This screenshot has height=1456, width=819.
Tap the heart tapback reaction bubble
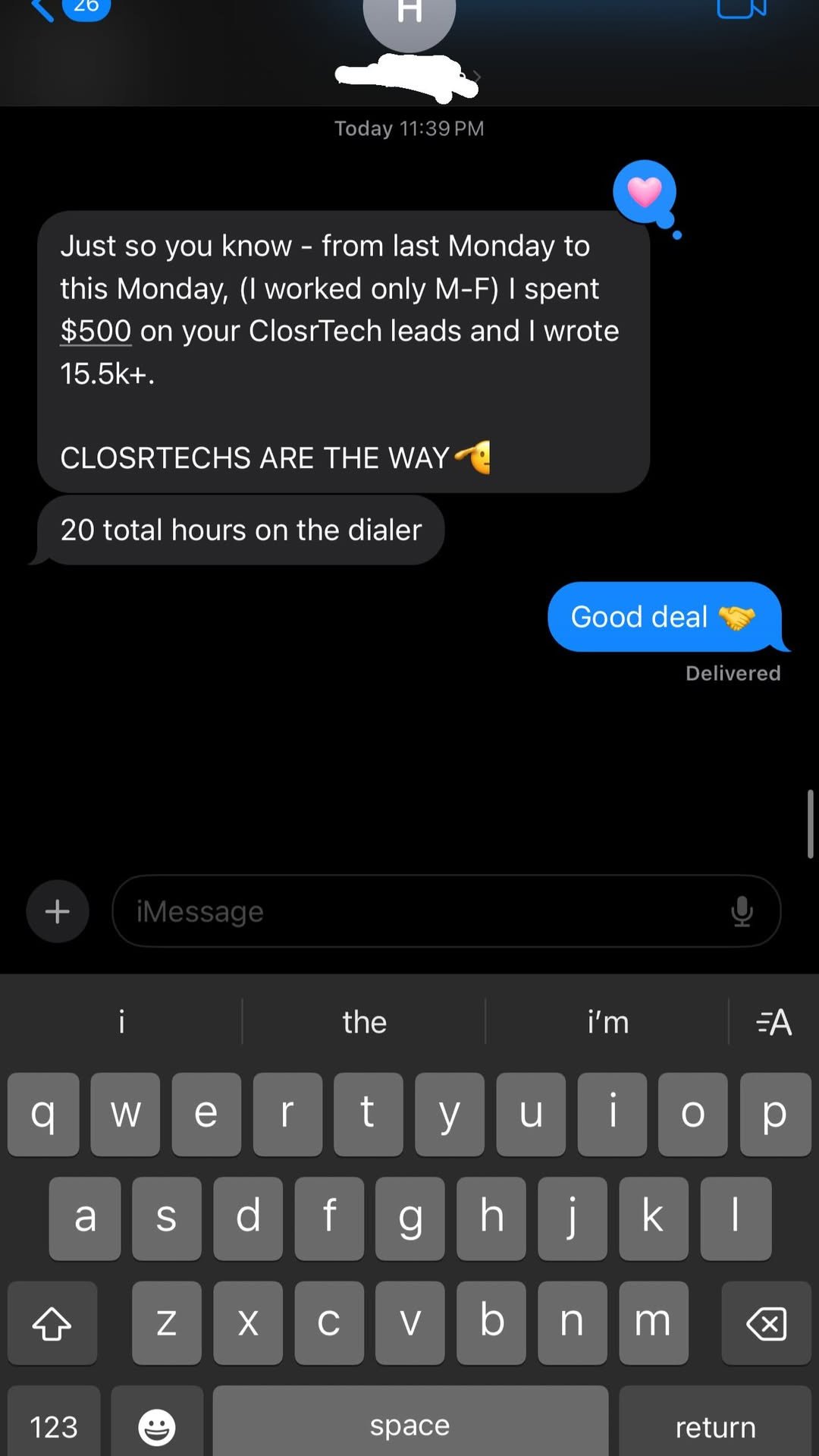[x=644, y=192]
